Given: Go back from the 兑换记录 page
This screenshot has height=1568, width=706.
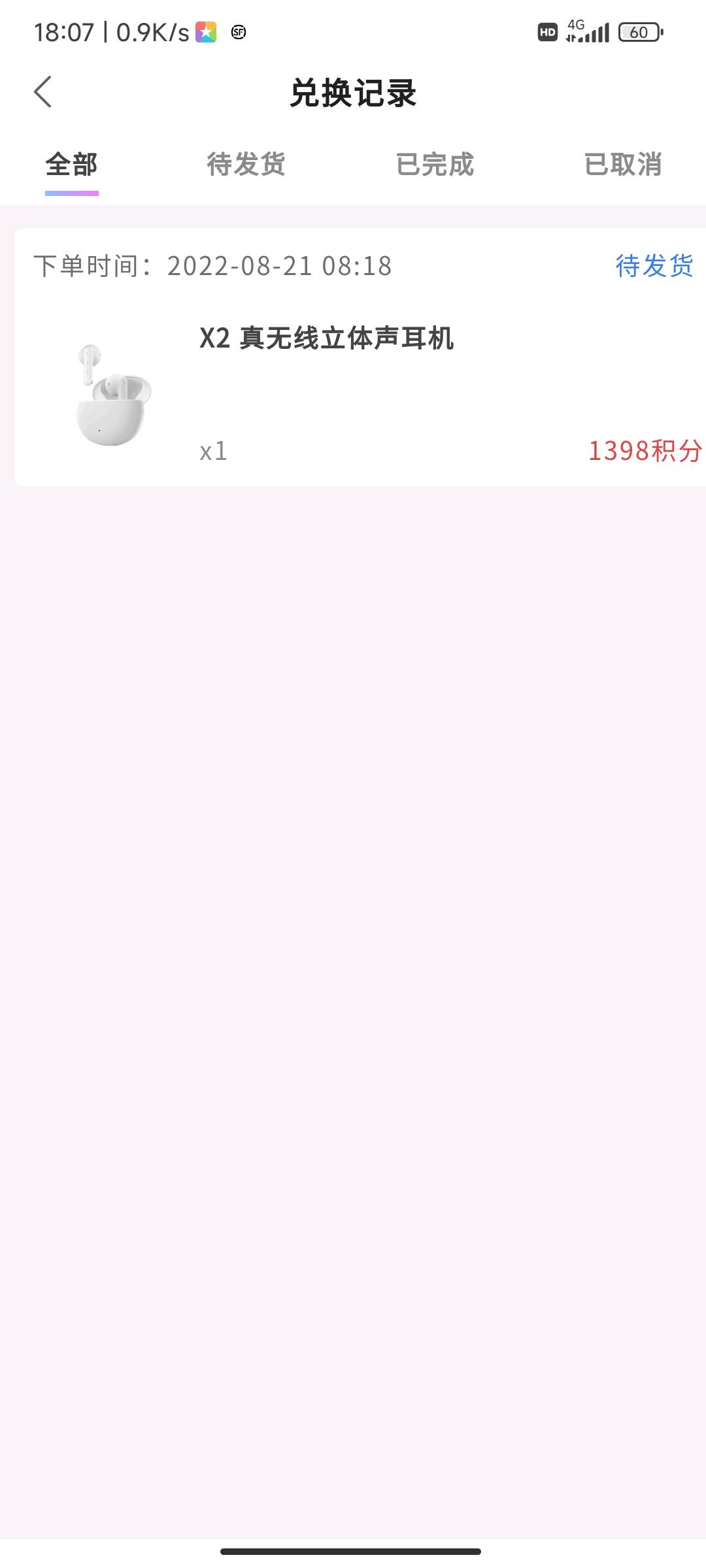Looking at the screenshot, I should tap(43, 91).
